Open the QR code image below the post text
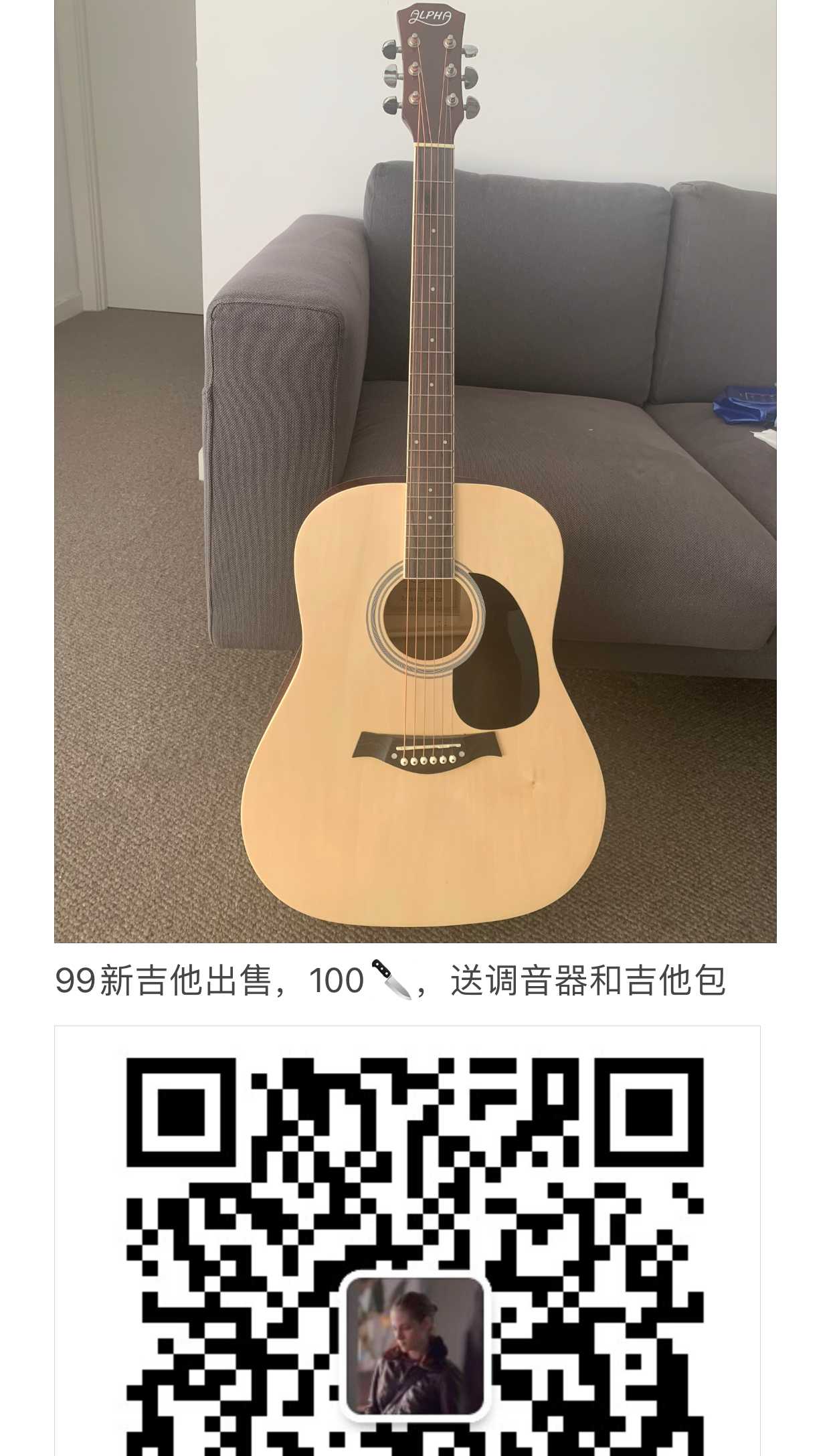The height and width of the screenshot is (1456, 831). point(407,1238)
